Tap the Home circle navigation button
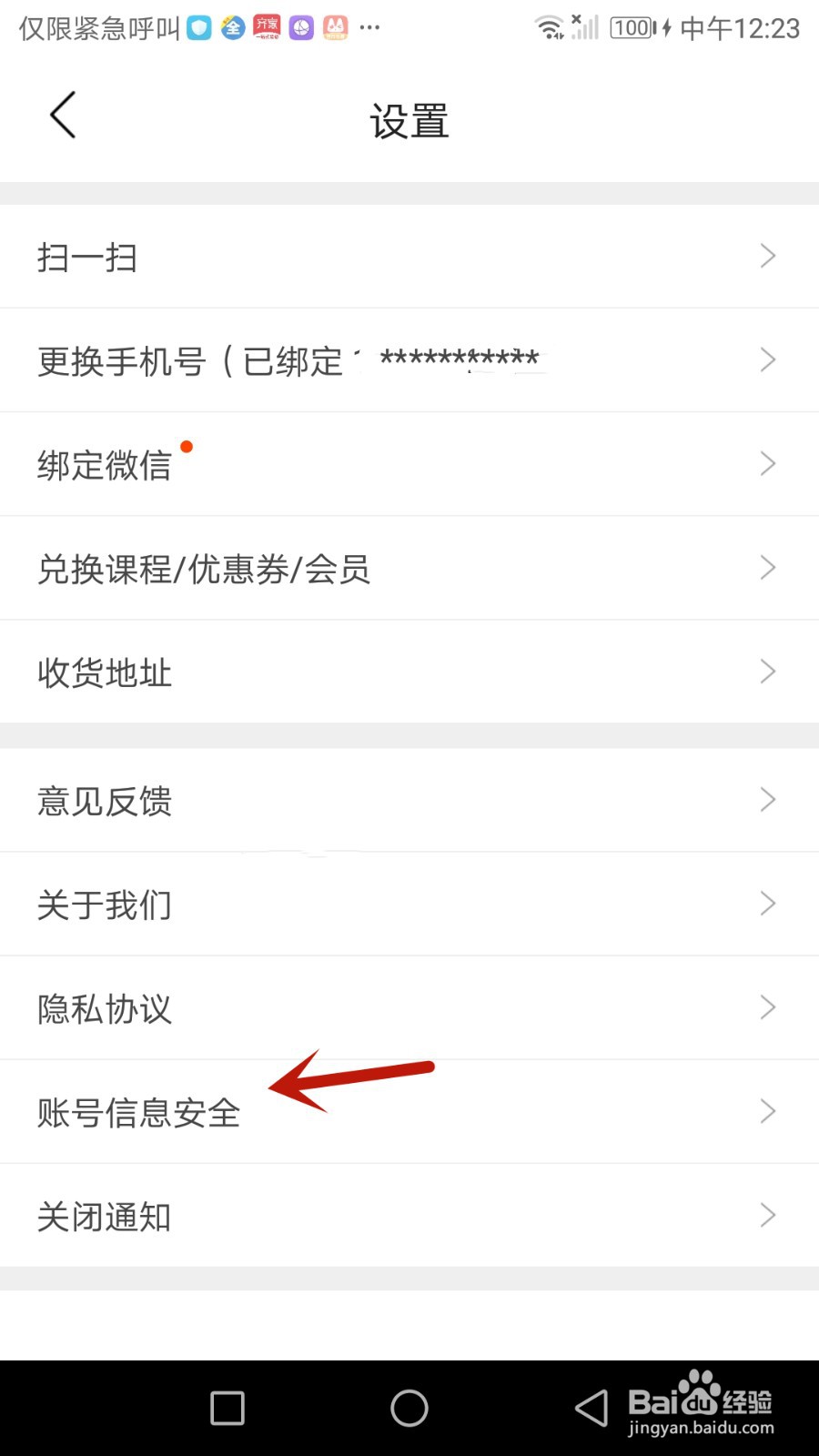Screen dimensions: 819x1456 [409, 1407]
